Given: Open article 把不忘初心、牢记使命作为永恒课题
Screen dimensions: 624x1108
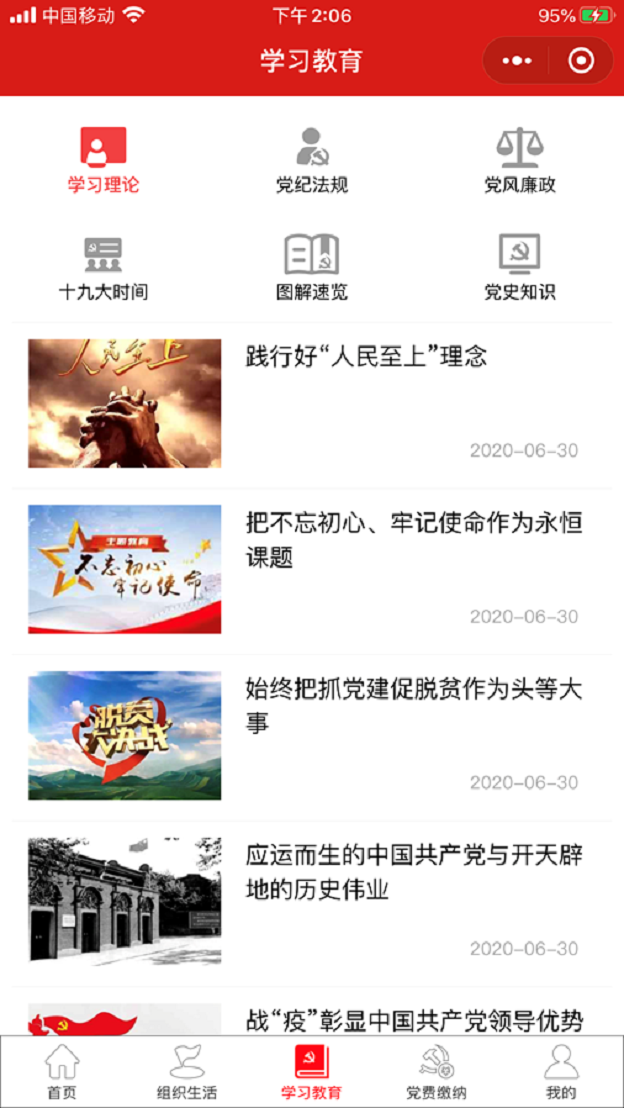Looking at the screenshot, I should click(414, 539).
